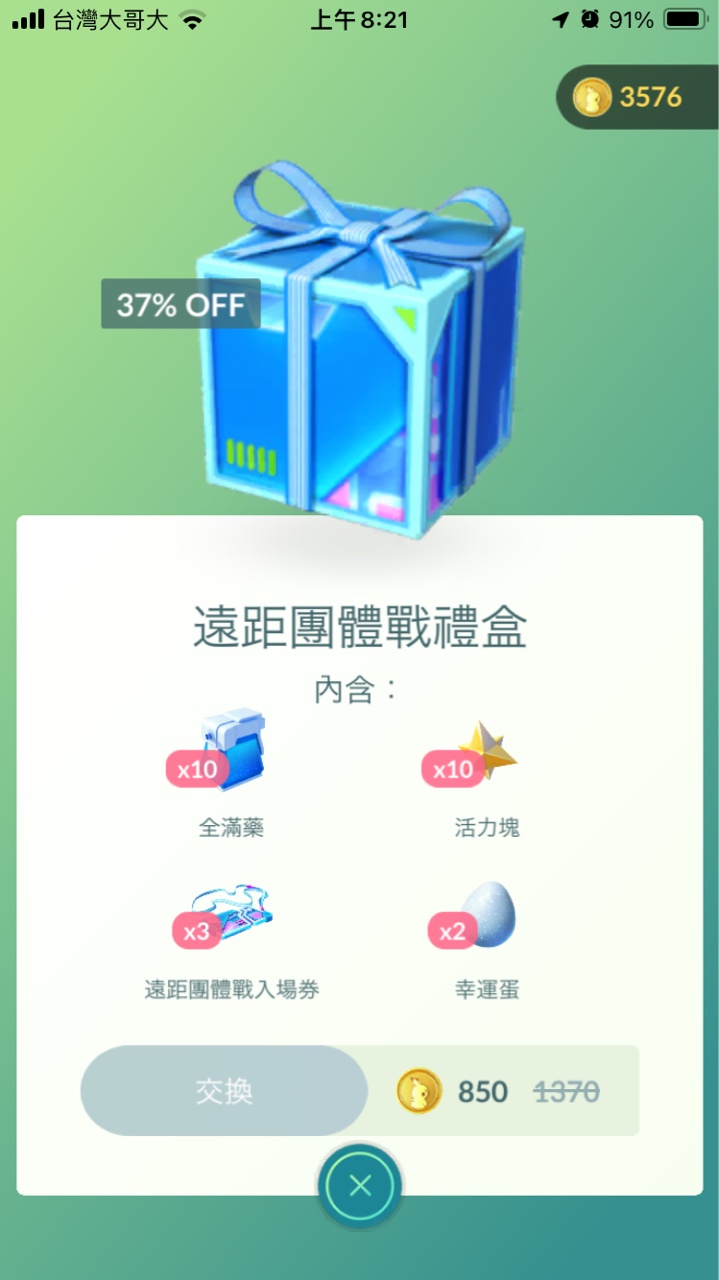Close the remote raid box dialog
Viewport: 719px width, 1280px height.
(360, 1186)
